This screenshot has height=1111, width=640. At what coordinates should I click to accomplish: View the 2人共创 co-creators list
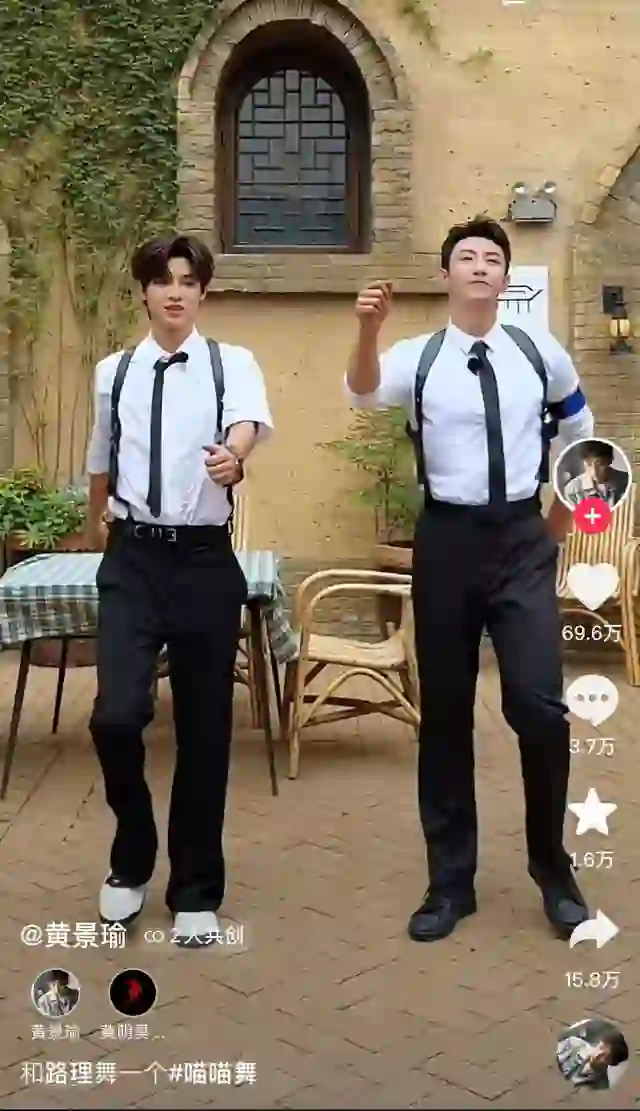click(x=195, y=937)
